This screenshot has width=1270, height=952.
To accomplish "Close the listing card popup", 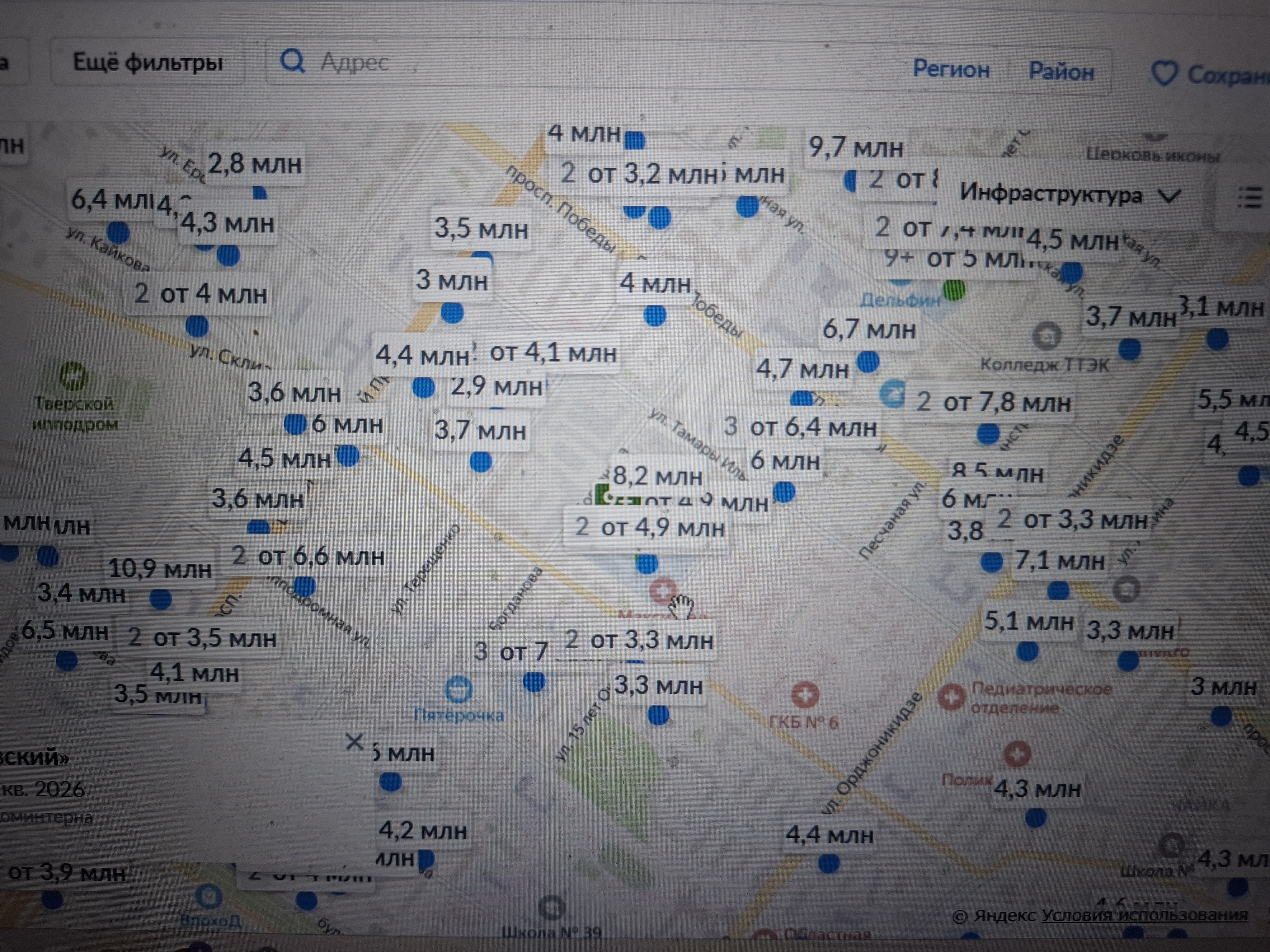I will [x=354, y=742].
